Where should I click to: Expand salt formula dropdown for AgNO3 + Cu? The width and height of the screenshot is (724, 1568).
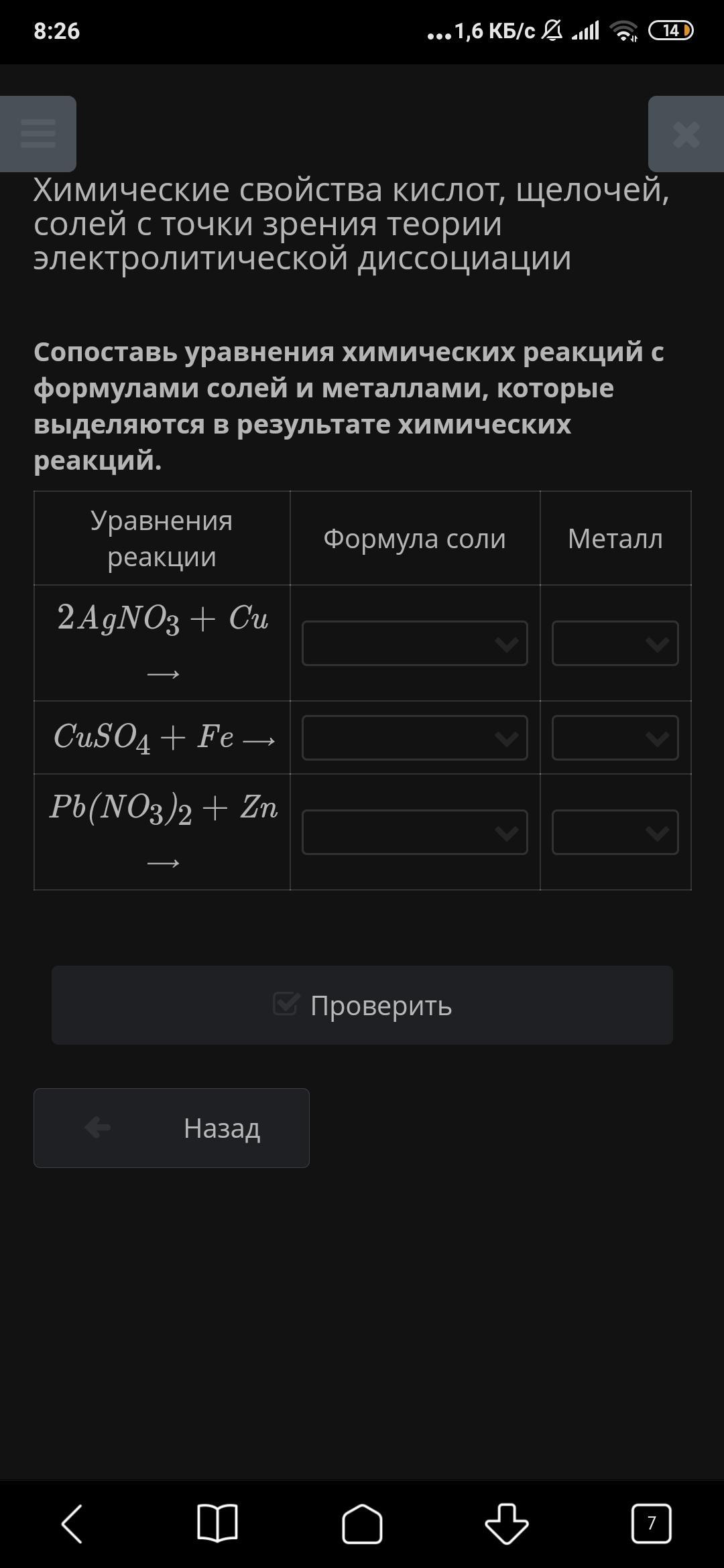(414, 643)
